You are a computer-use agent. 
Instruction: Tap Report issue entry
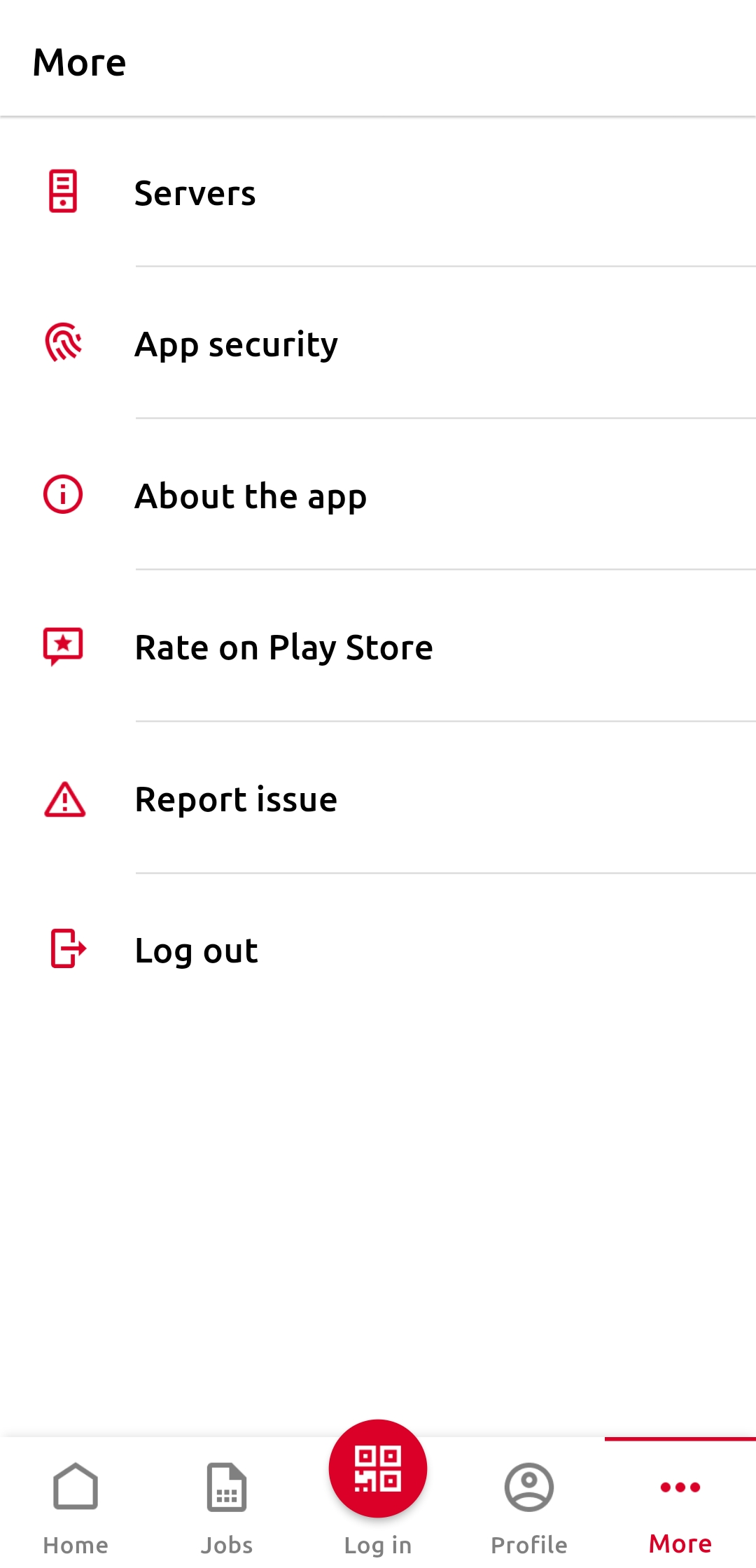click(x=236, y=798)
